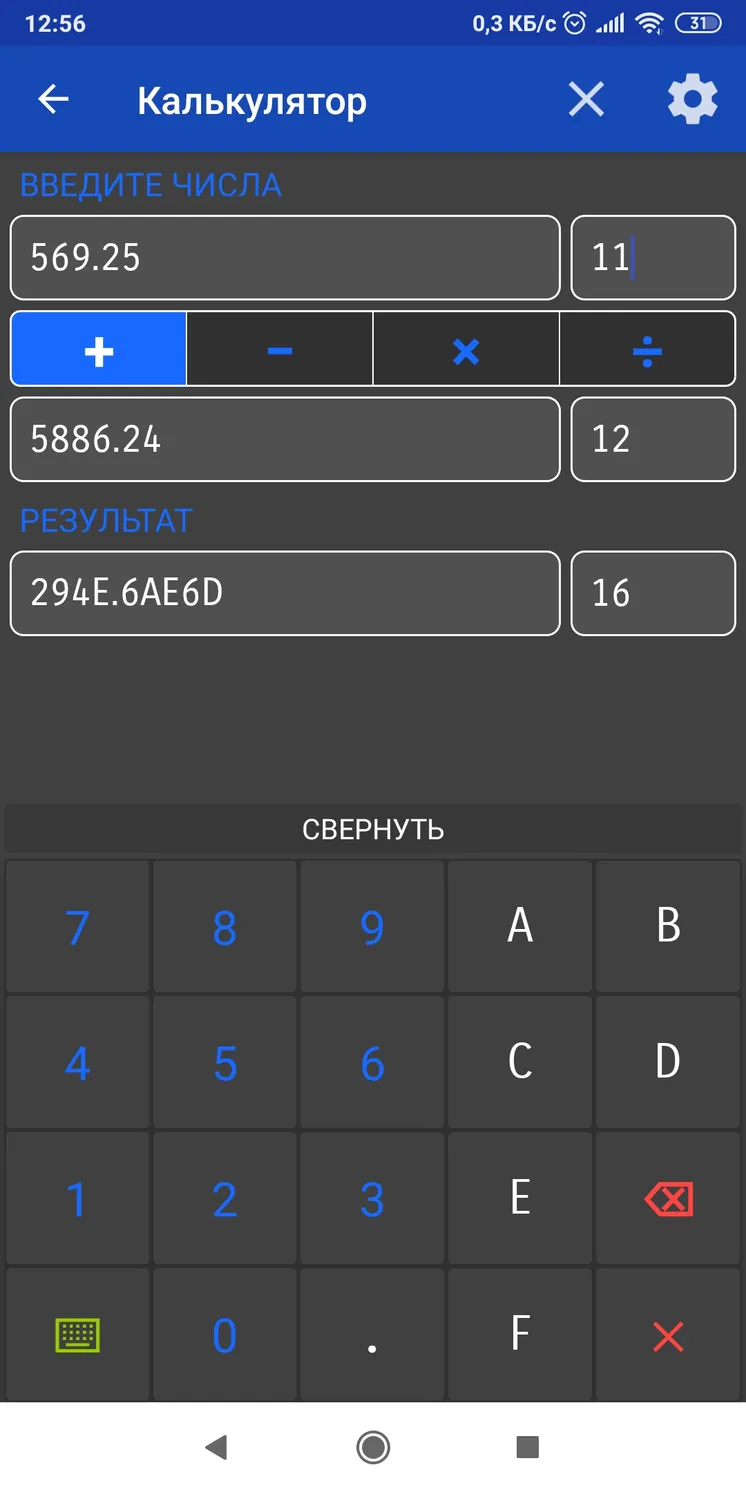Change the second number's base 12
746x1492 pixels.
pos(653,439)
